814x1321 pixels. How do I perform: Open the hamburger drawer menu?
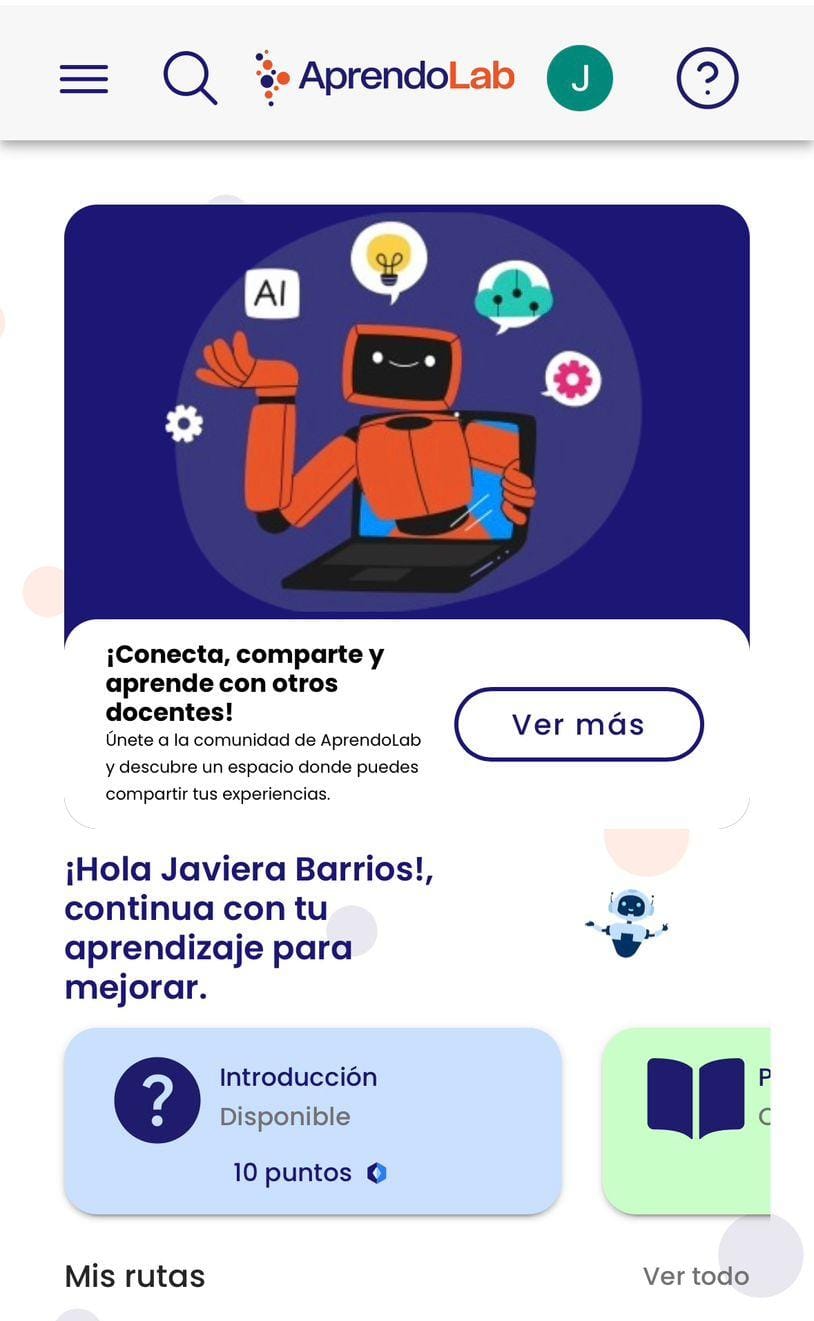(84, 78)
